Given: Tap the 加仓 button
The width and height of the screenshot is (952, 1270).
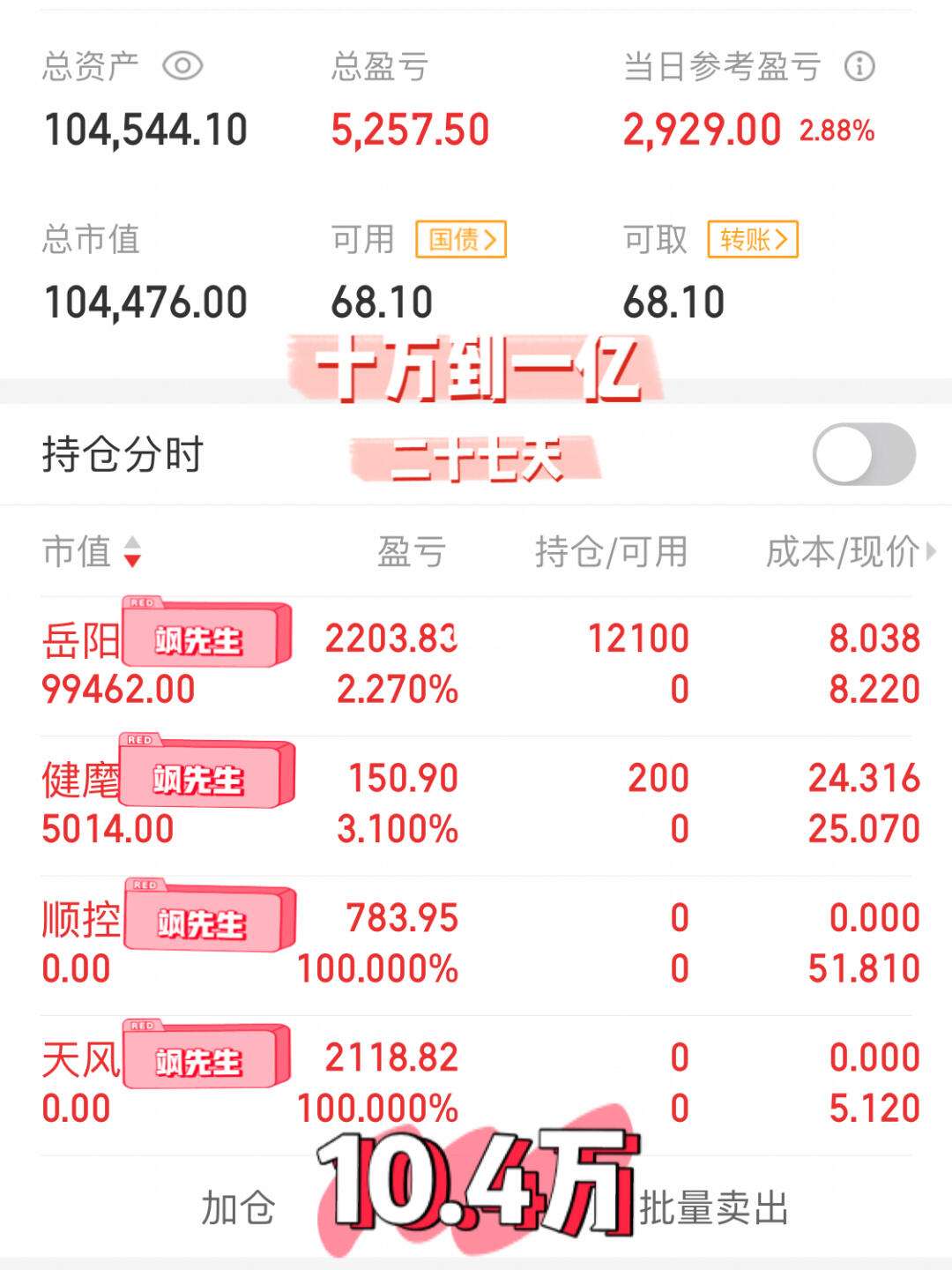Looking at the screenshot, I should (238, 1207).
